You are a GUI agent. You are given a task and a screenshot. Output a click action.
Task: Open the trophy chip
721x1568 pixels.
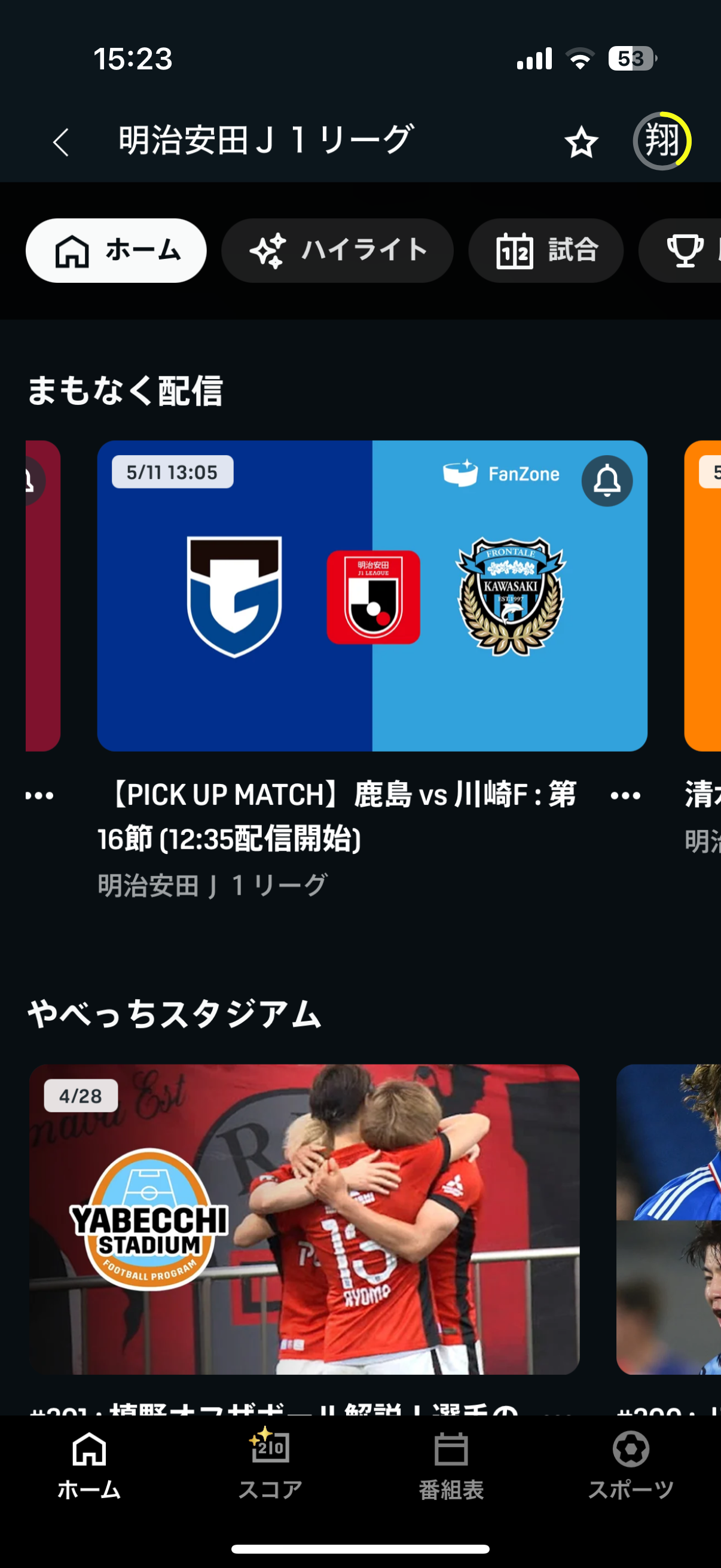680,251
